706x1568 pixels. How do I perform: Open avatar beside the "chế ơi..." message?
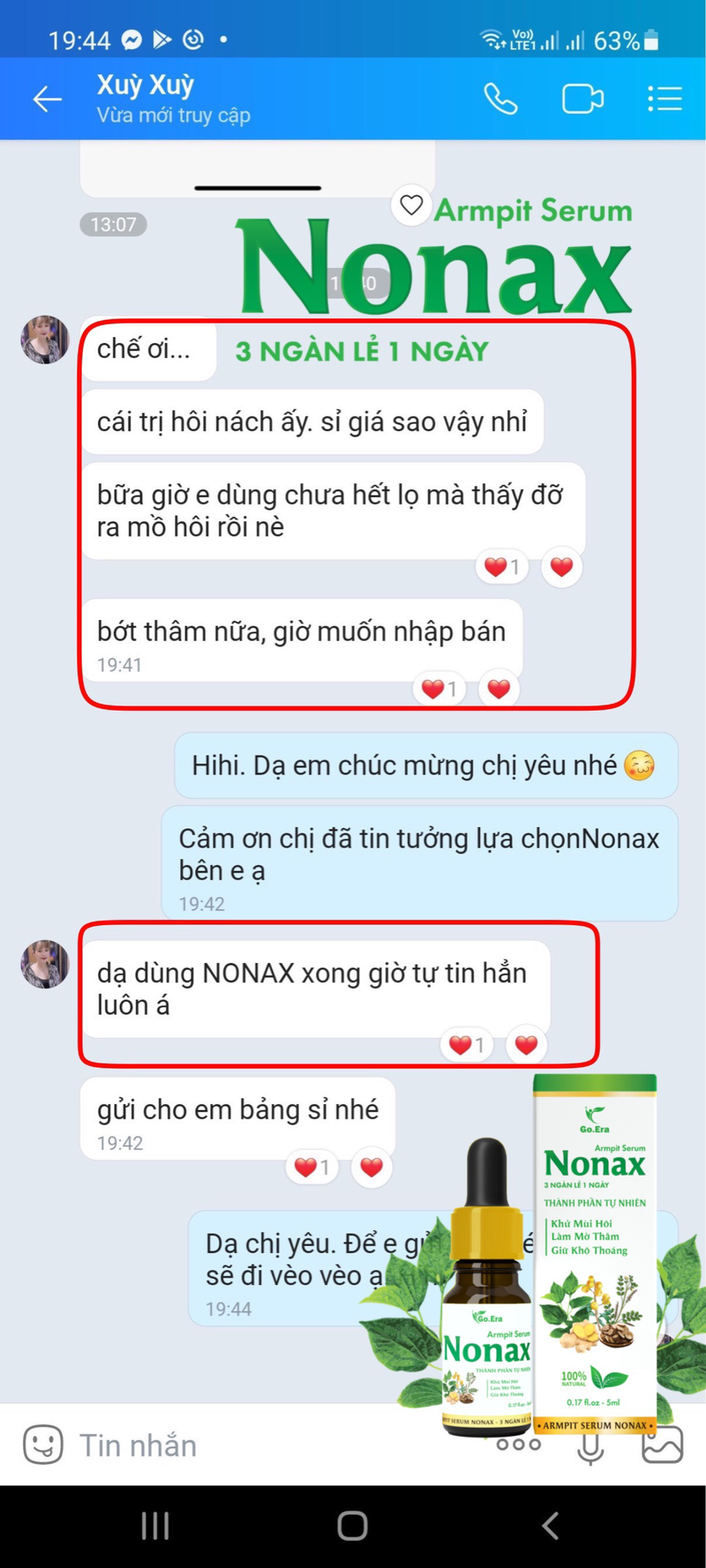pyautogui.click(x=44, y=340)
